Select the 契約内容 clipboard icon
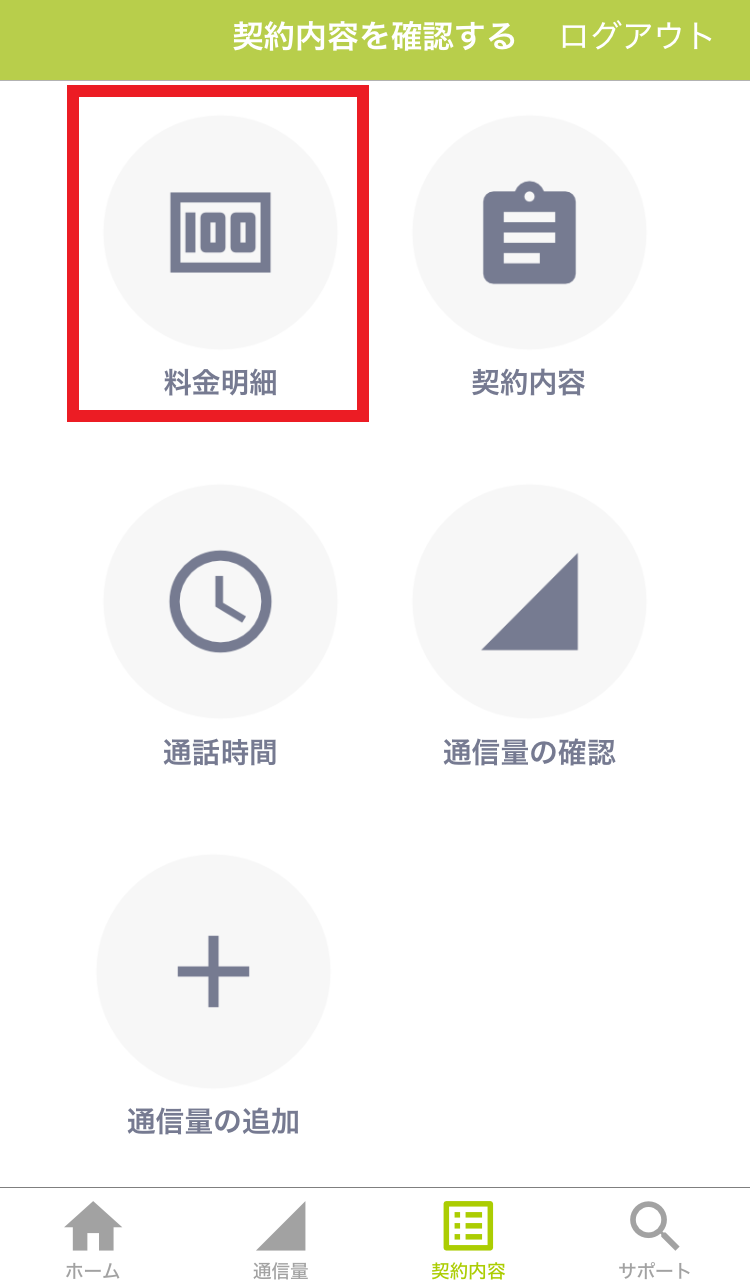Viewport: 750px width, 1286px height. click(x=530, y=230)
